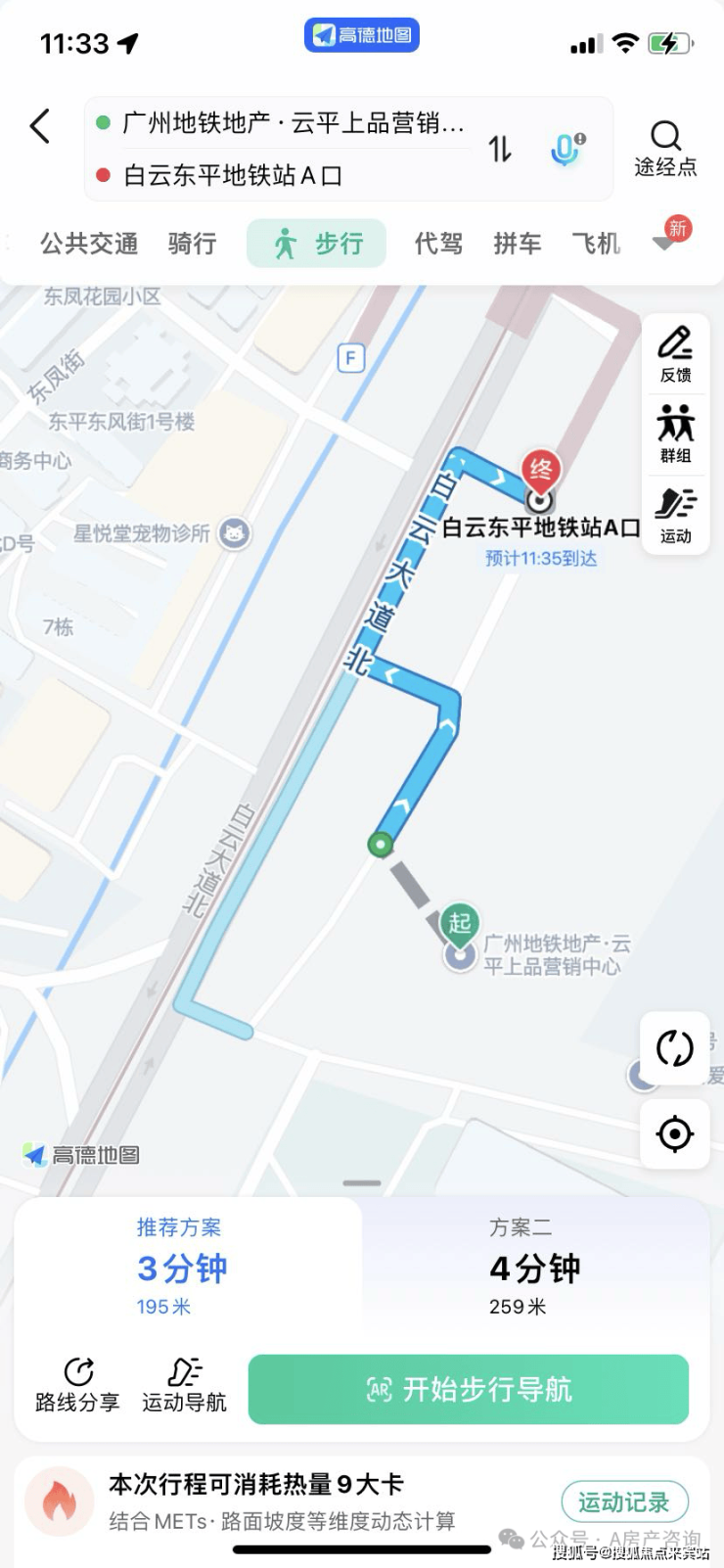724x1568 pixels.
Task: Activate the voice input microphone
Action: [x=566, y=149]
